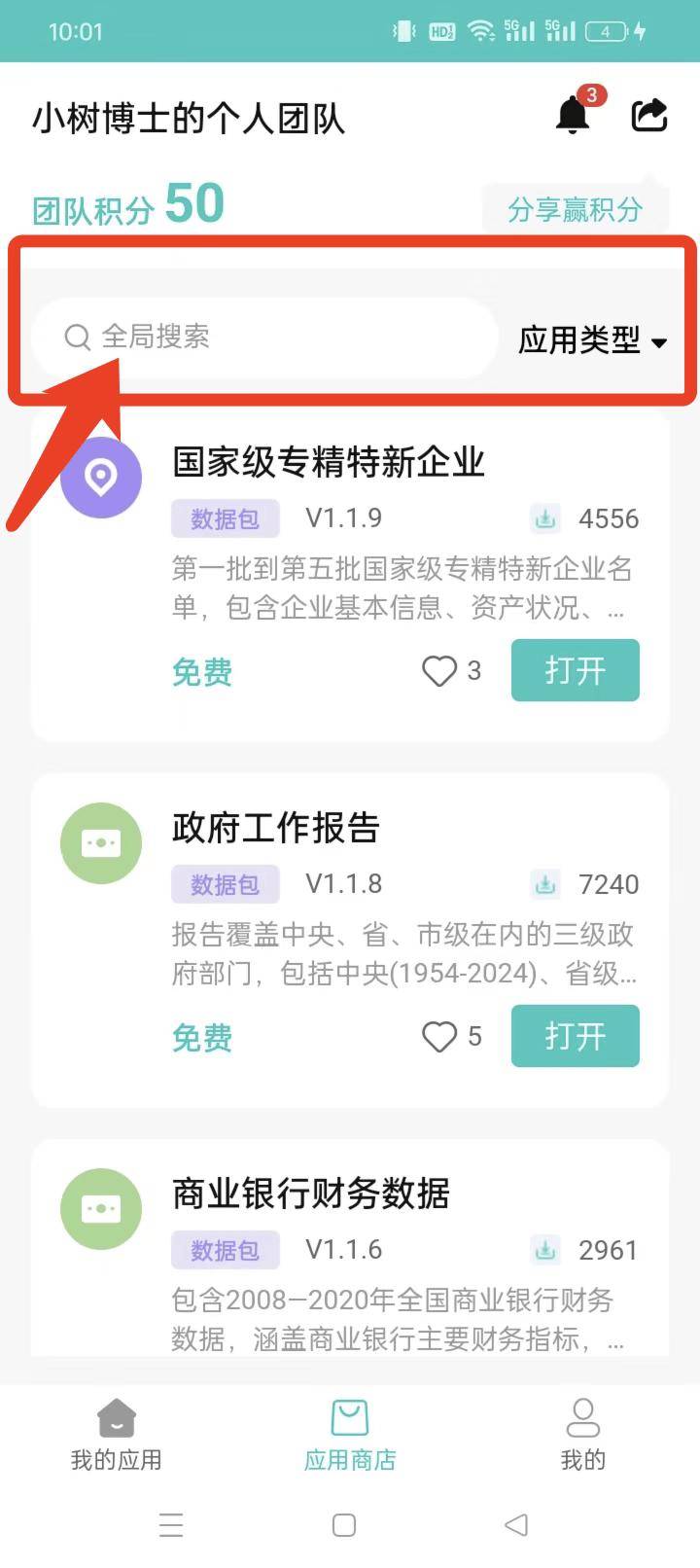
Task: Tap the share icon at top right
Action: coord(649,115)
